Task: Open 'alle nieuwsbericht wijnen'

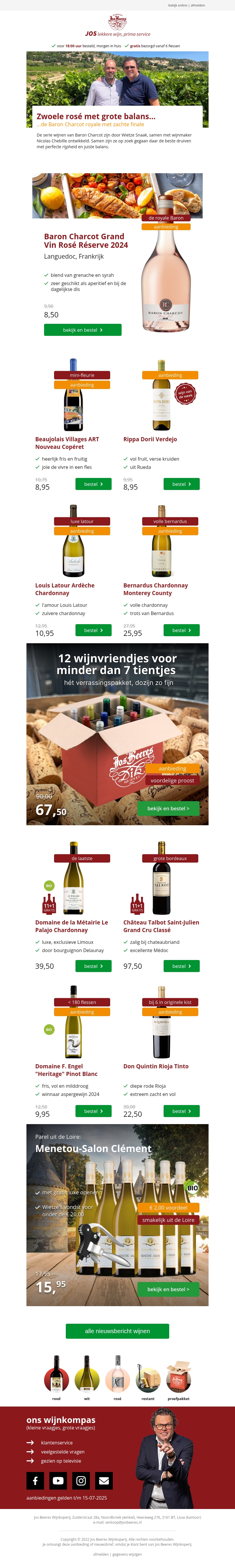Action: [117, 1331]
